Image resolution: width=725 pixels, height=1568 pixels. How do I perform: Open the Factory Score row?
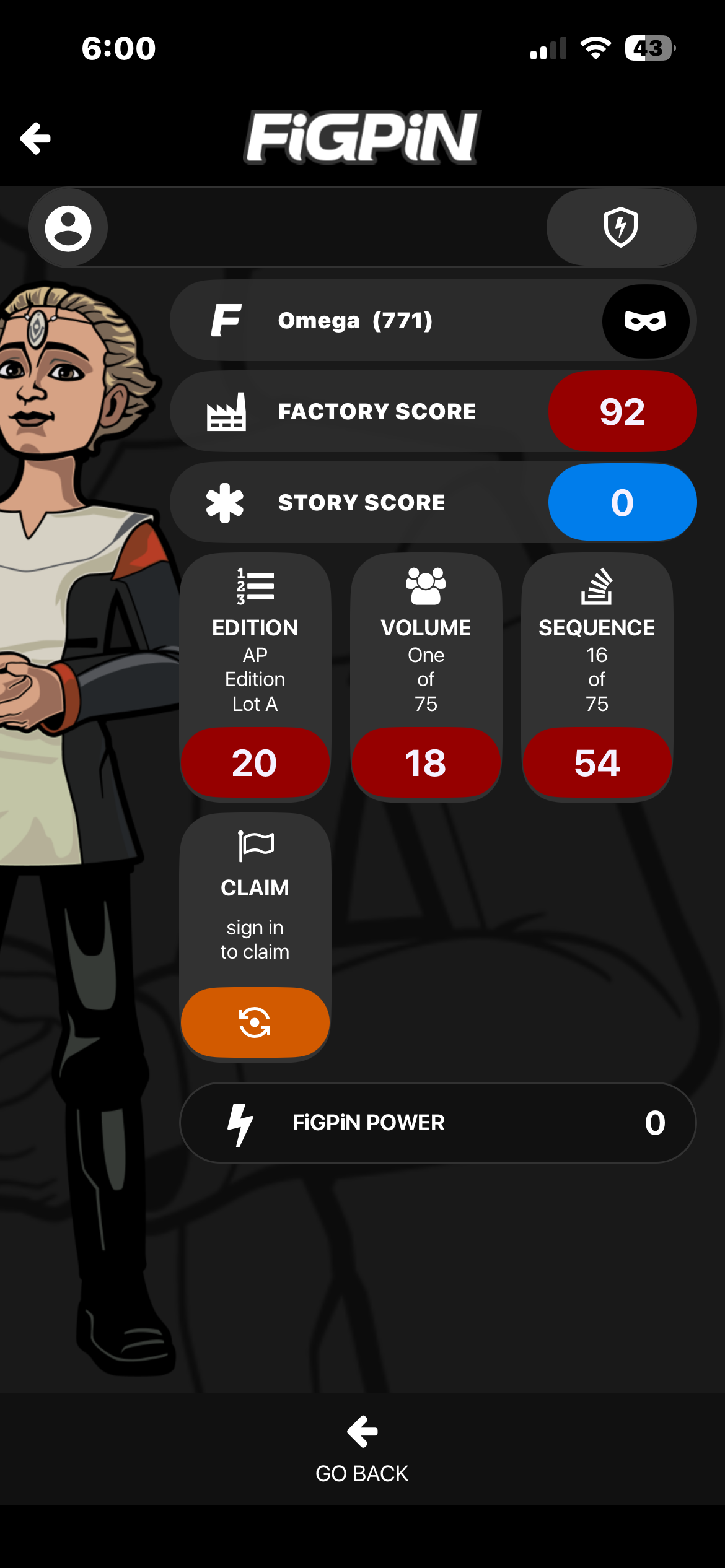(x=433, y=412)
